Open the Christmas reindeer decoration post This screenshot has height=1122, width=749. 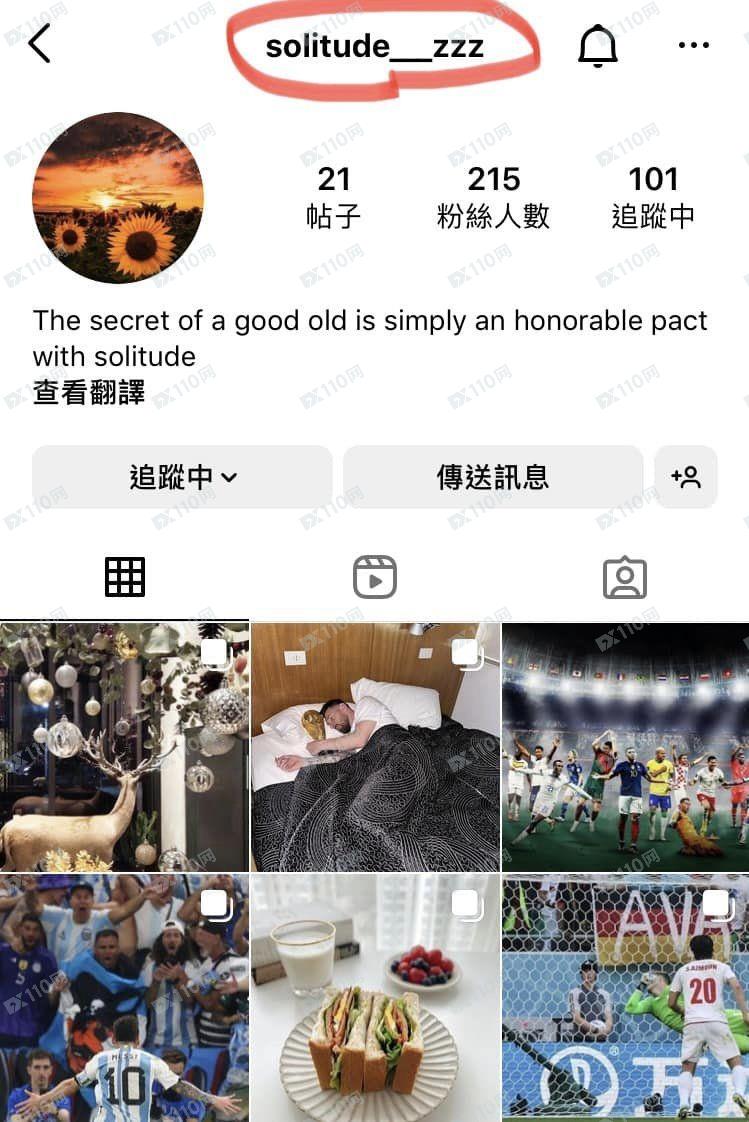coord(124,747)
